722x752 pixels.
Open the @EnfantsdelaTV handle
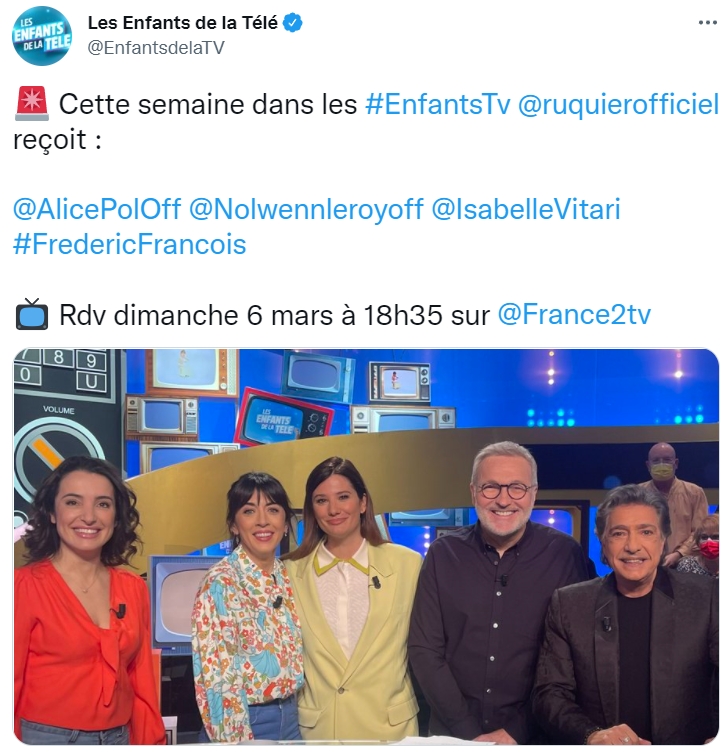[156, 49]
